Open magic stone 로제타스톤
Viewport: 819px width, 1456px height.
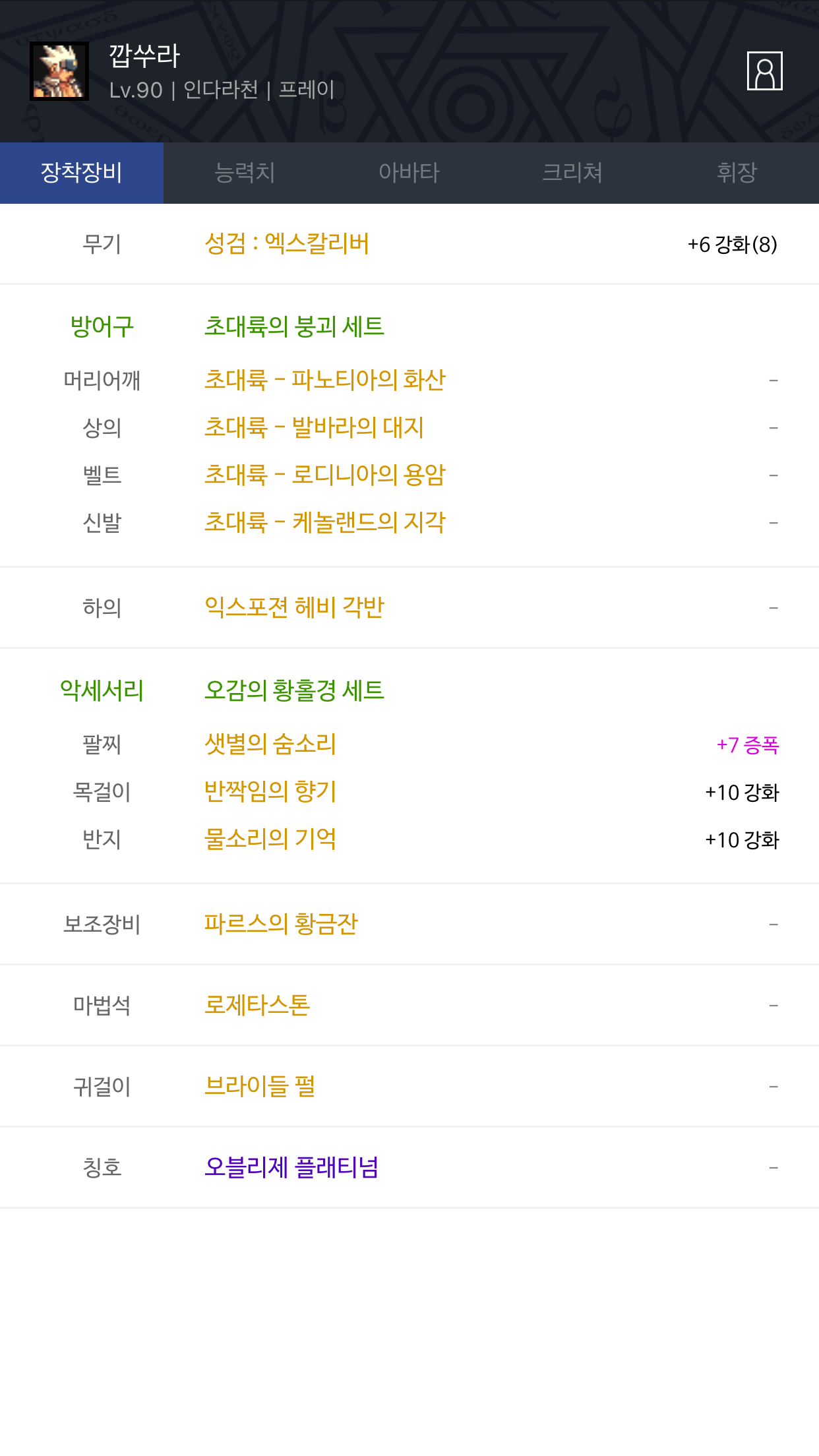coord(257,1005)
